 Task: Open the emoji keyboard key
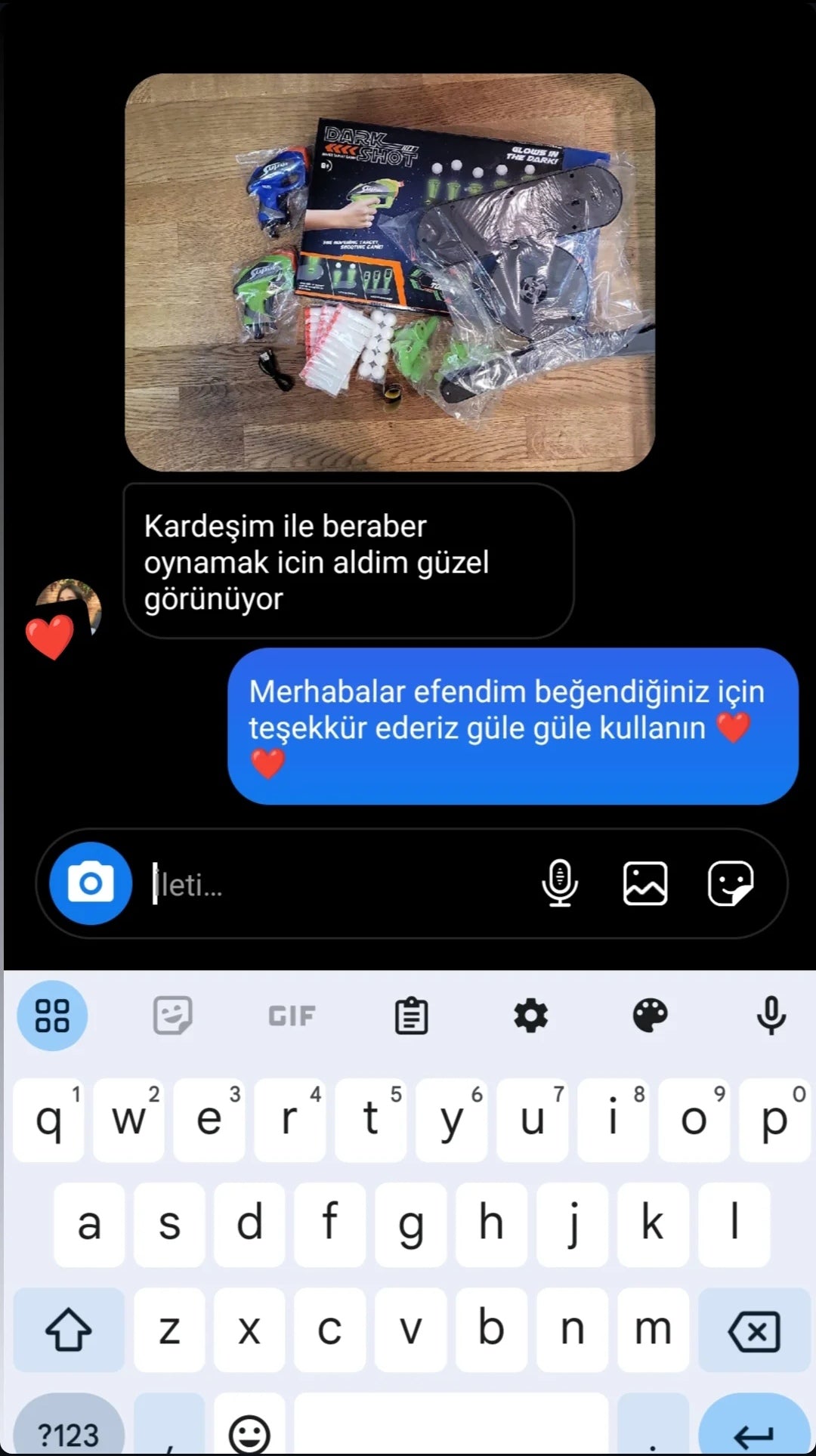coord(249,1432)
